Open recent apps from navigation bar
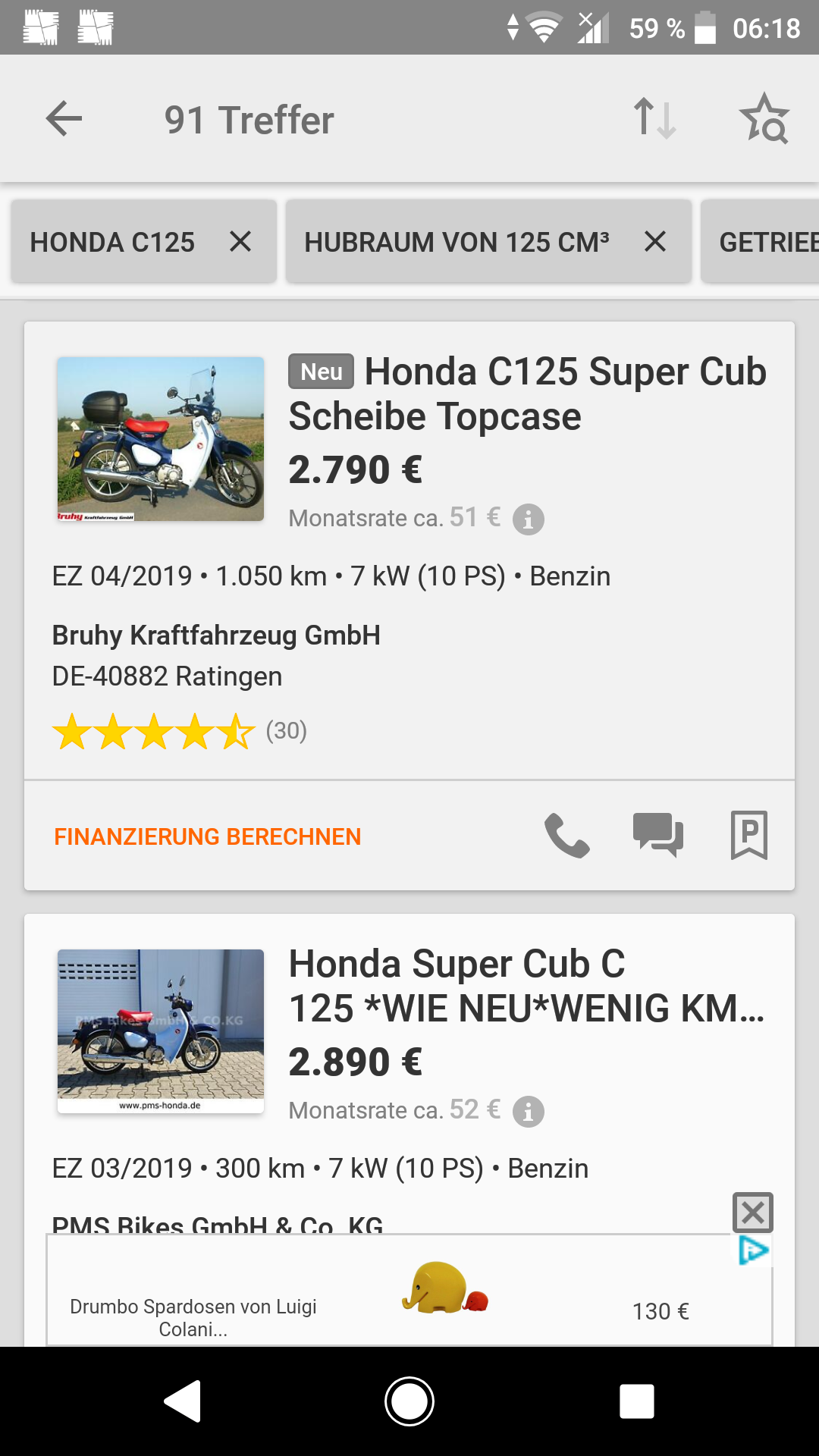 click(637, 1401)
